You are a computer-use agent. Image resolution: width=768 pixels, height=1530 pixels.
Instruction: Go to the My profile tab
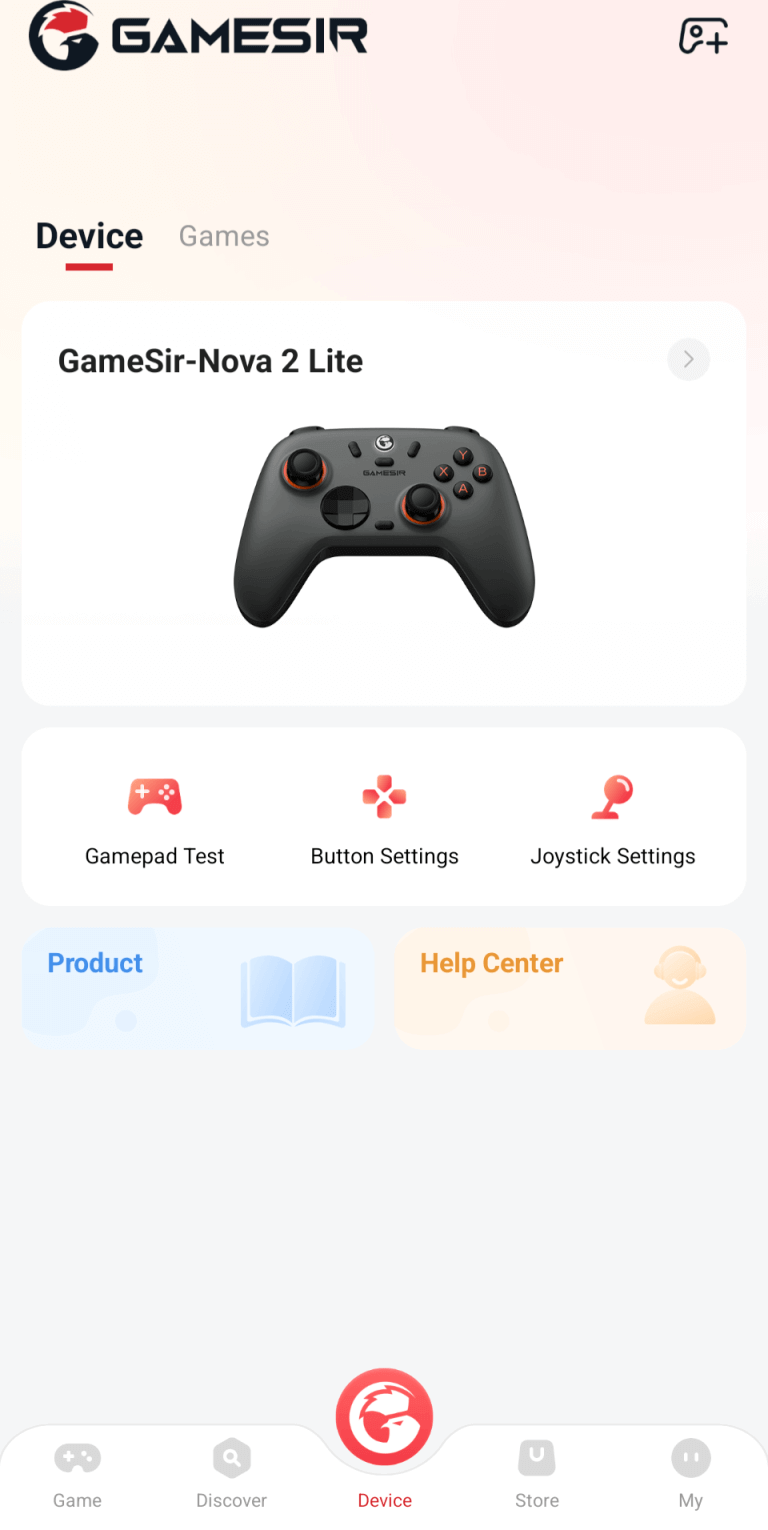pos(690,1474)
